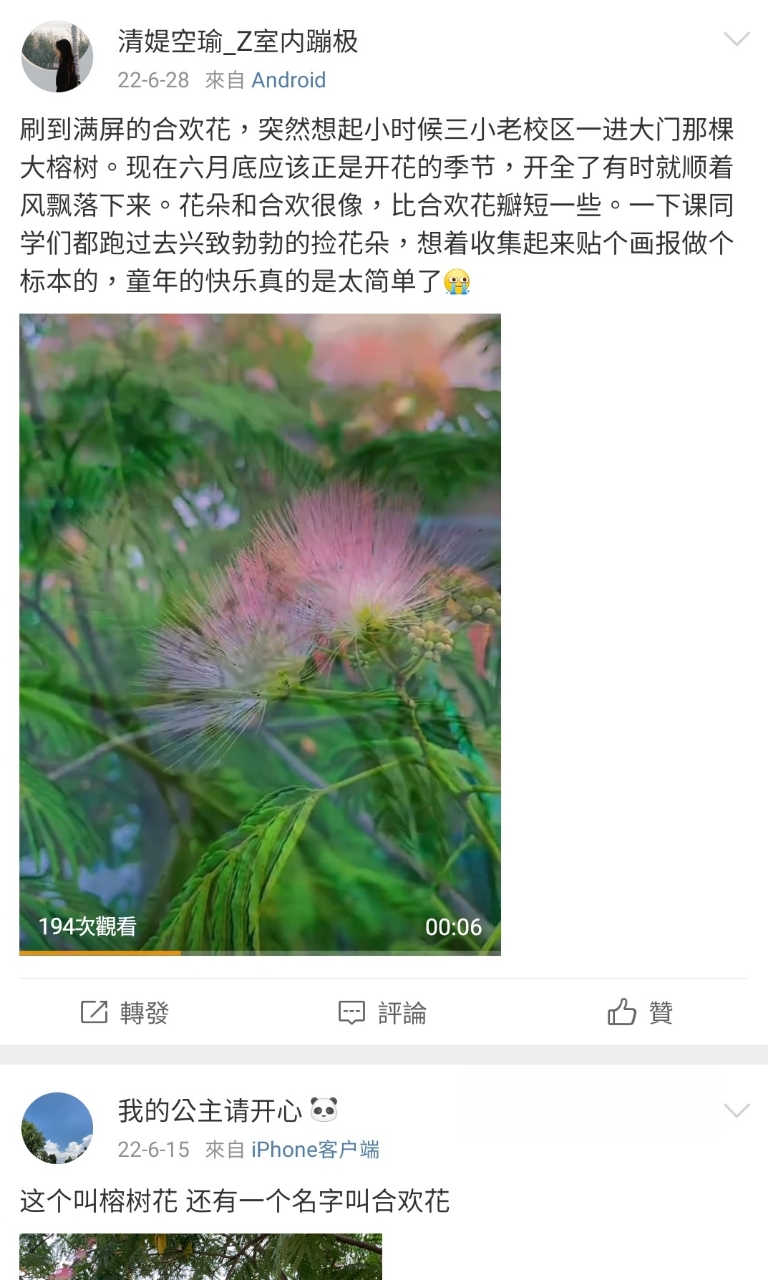
Task: Open avatar of 我的公主请开心
Action: [57, 1127]
